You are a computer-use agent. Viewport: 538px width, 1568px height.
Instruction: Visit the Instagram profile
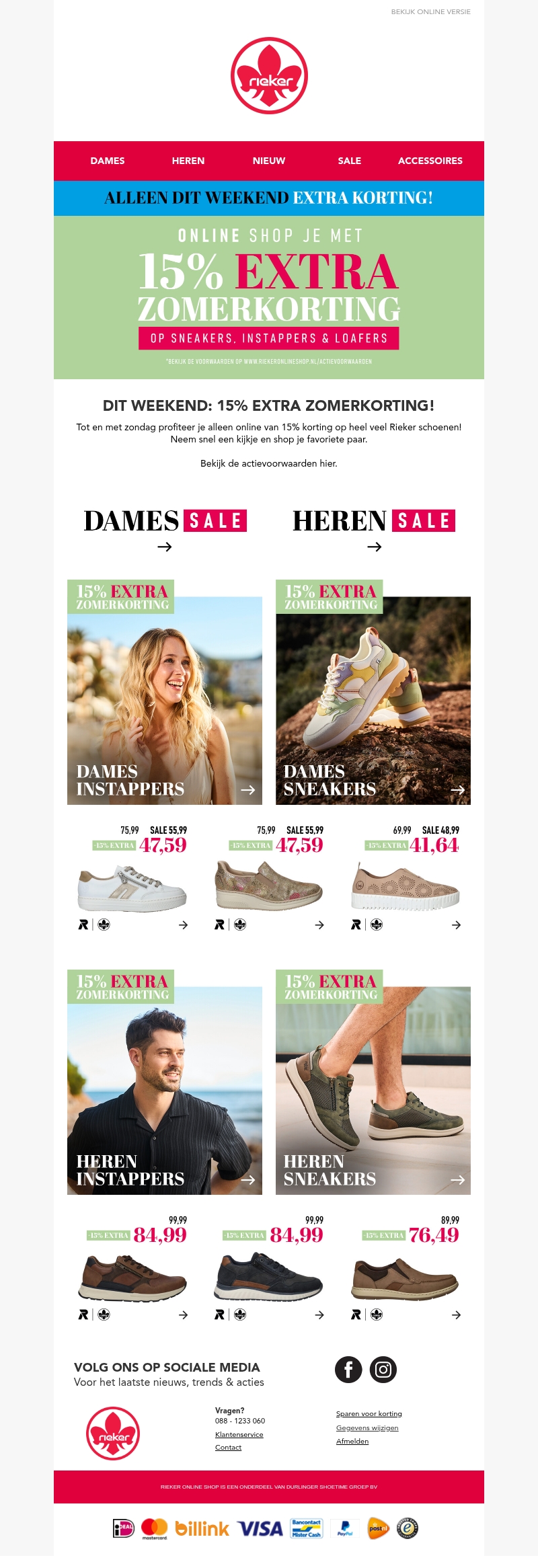pos(383,1370)
